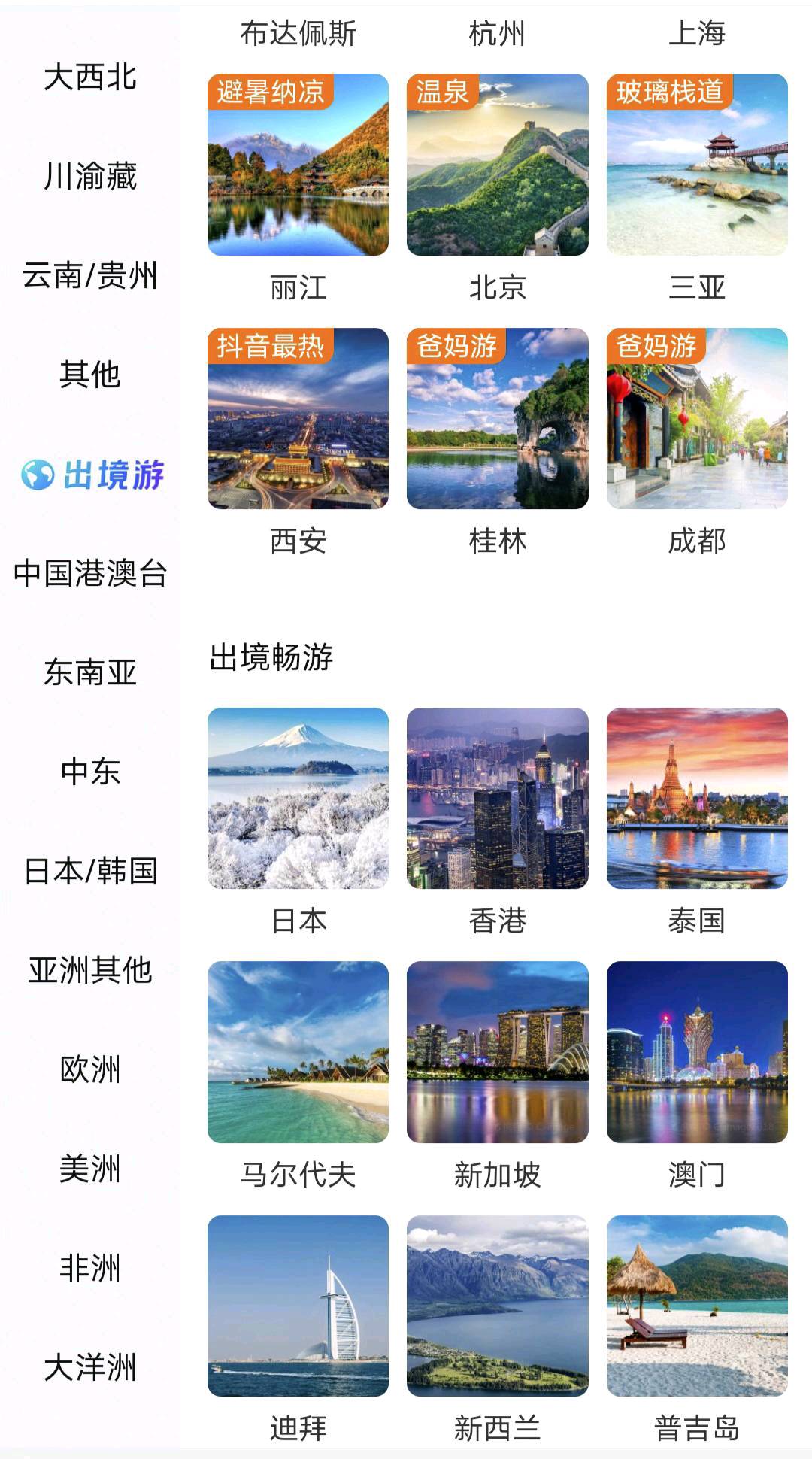Open the 日本/韩国 category

point(90,871)
